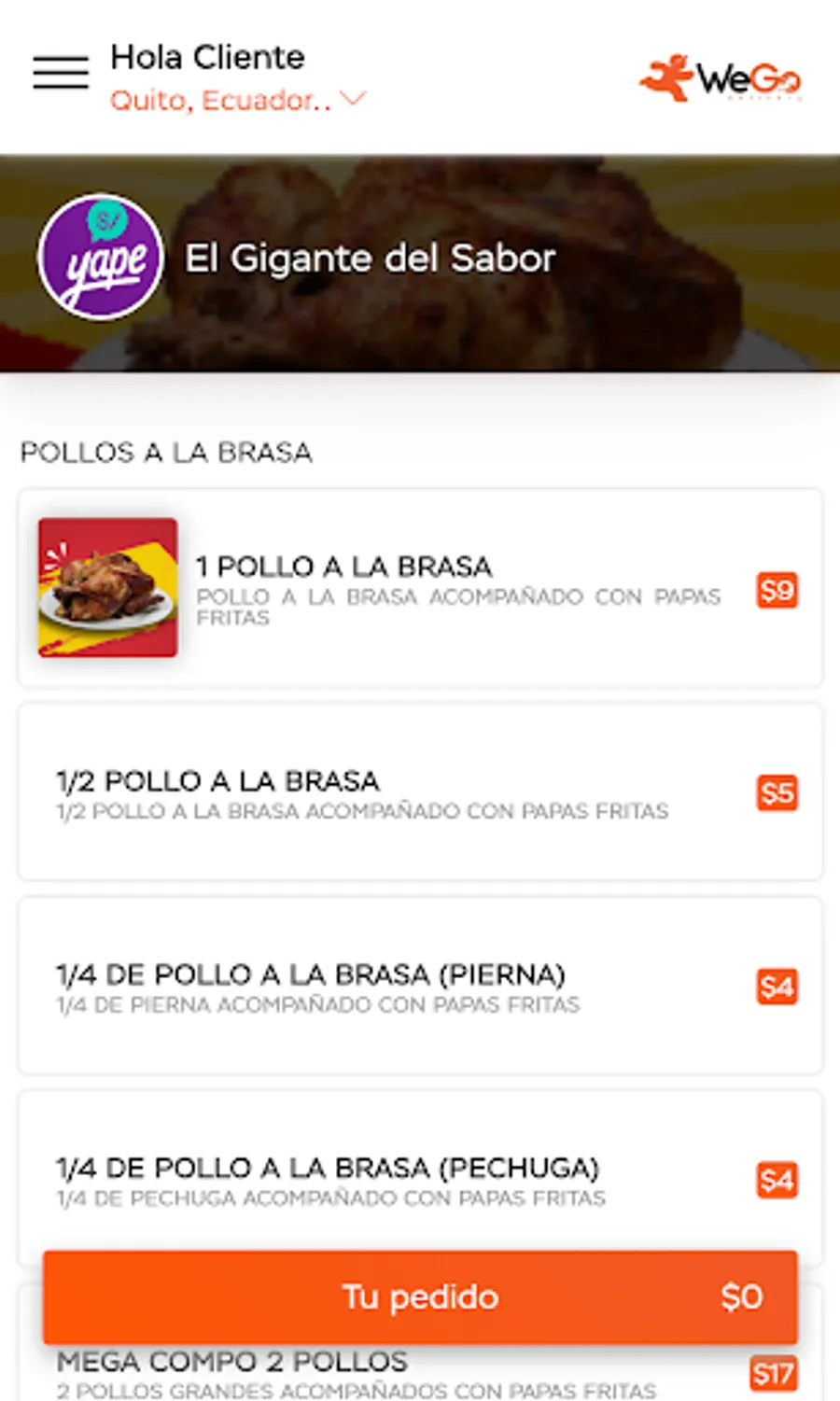
Task: Choose the 1/2 Pollo a la Brasa card
Action: (420, 792)
